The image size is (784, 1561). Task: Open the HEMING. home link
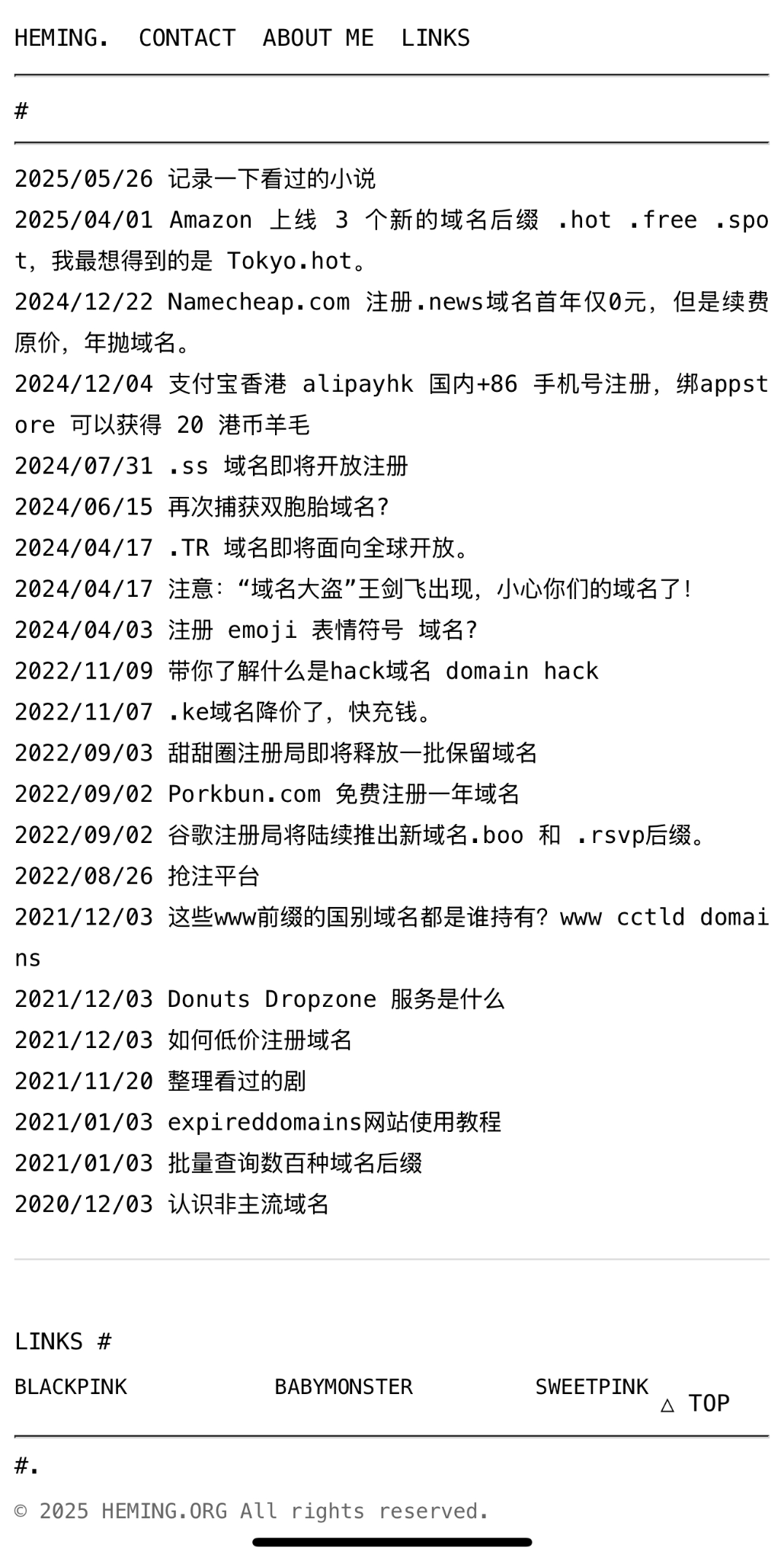pyautogui.click(x=61, y=38)
